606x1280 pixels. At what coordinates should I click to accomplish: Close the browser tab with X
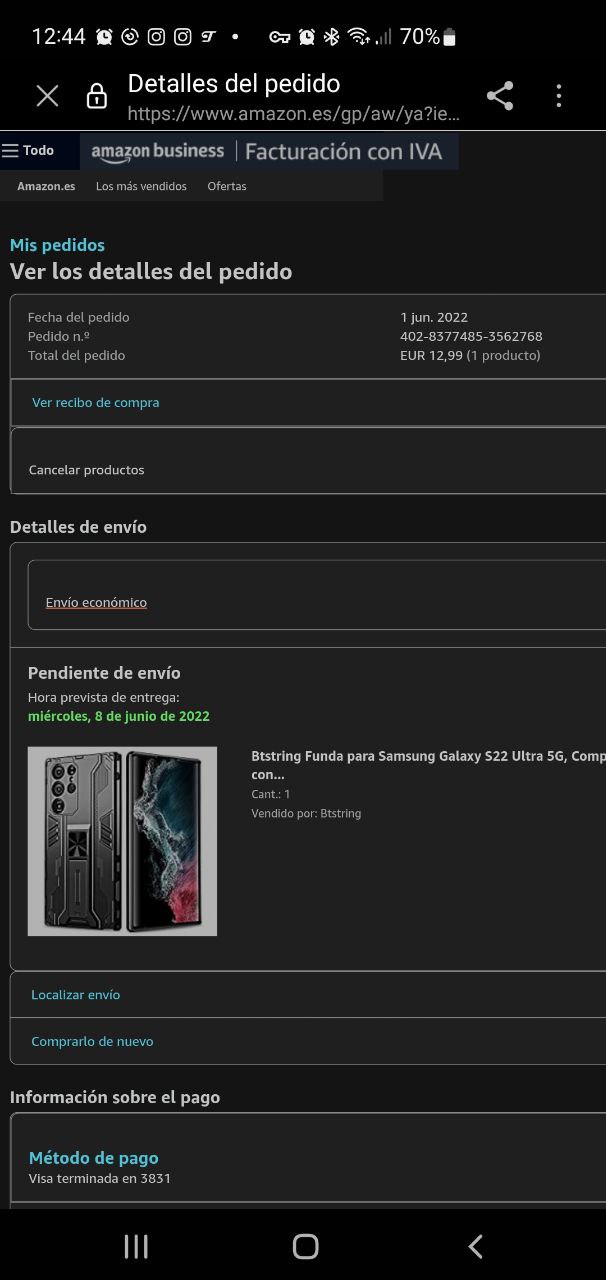(47, 96)
